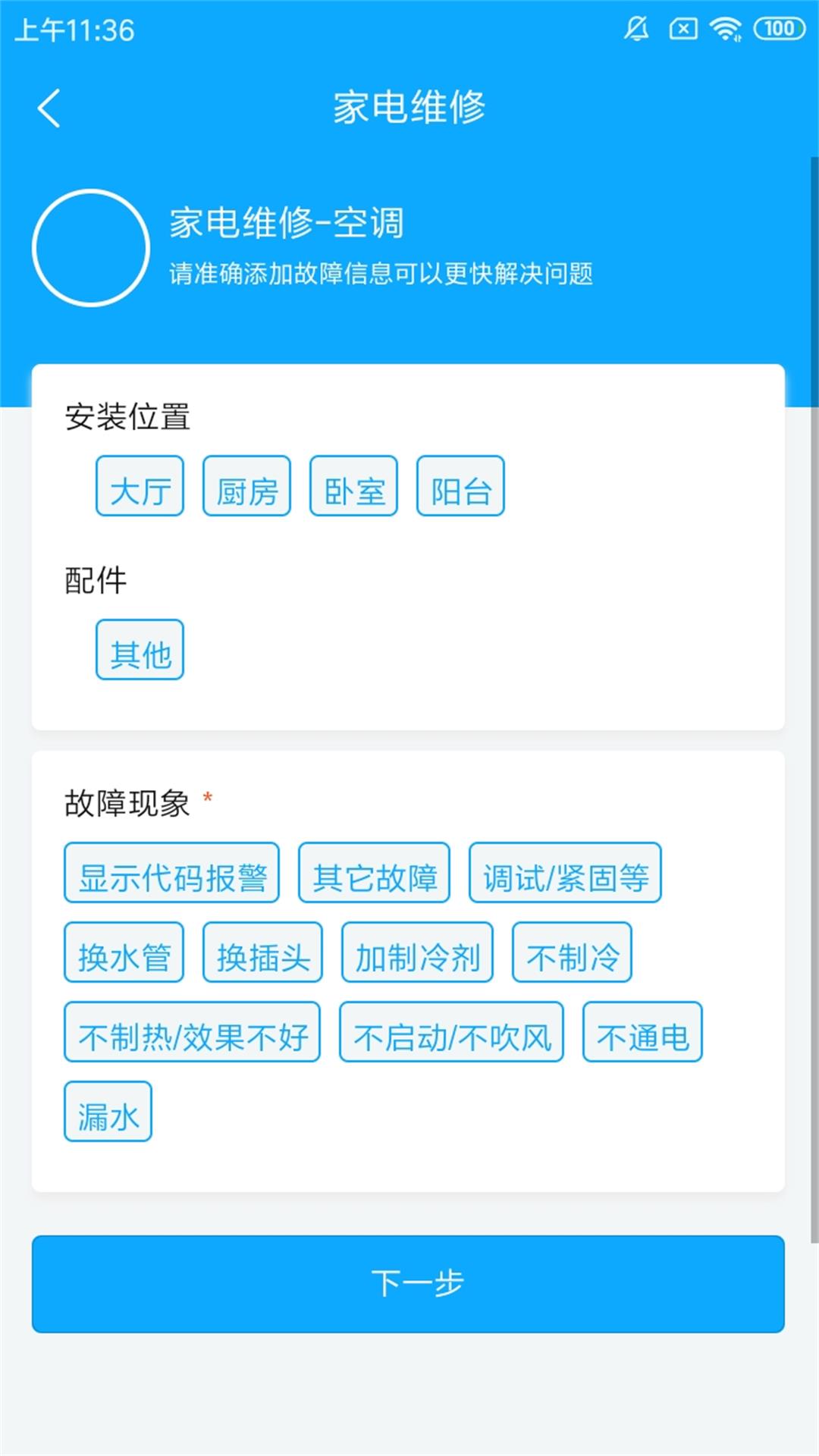Go back using the top-left arrow
The image size is (819, 1456).
pyautogui.click(x=49, y=108)
